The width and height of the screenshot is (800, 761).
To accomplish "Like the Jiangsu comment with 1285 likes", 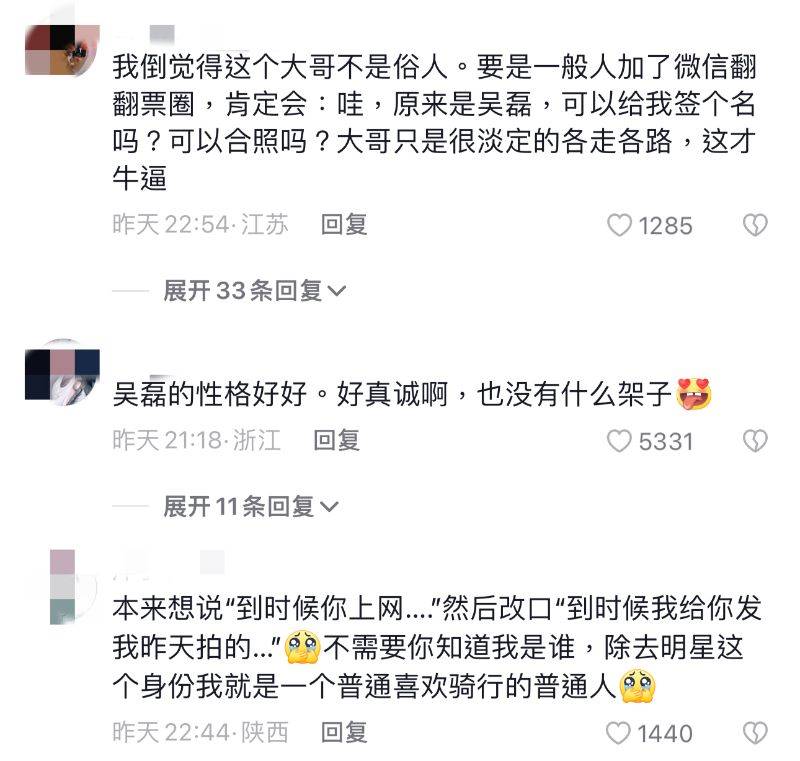I will point(620,226).
